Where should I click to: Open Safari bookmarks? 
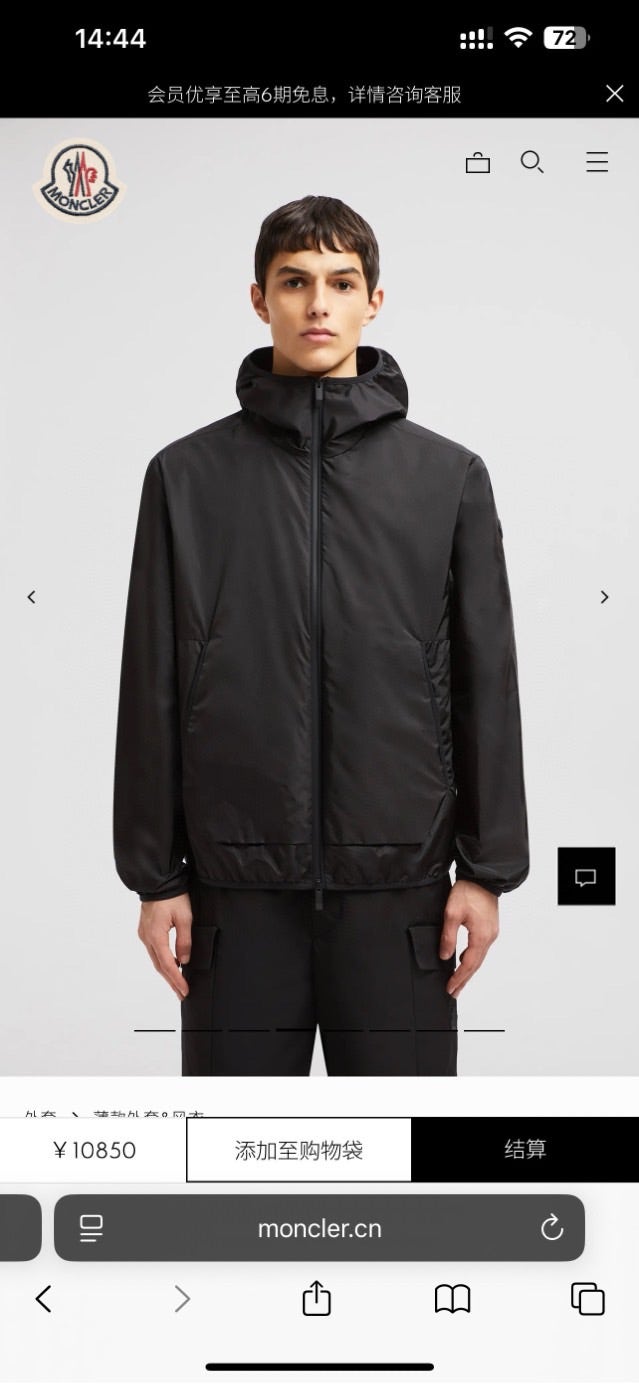452,1299
